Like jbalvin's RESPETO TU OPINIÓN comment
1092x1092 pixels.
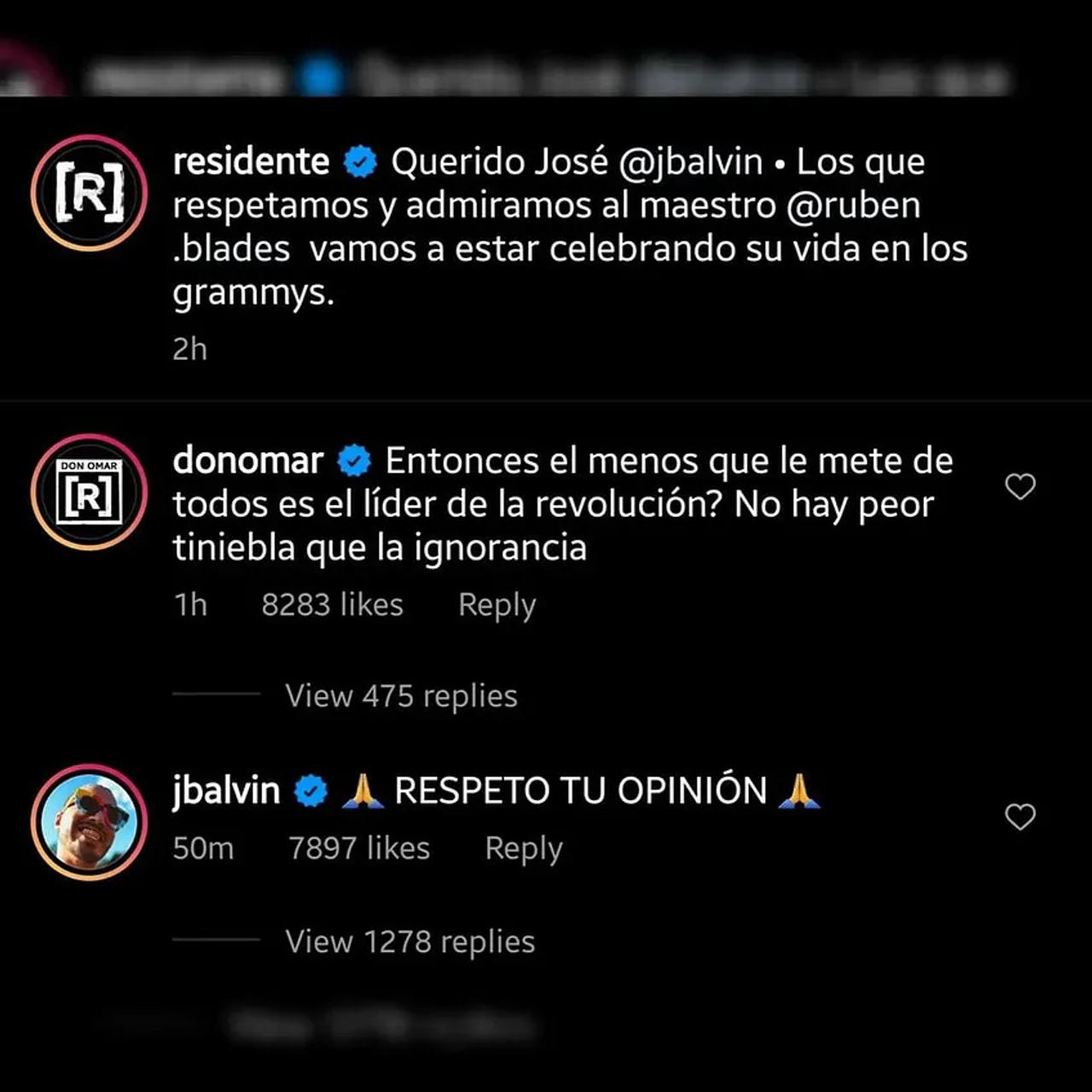tap(1019, 817)
